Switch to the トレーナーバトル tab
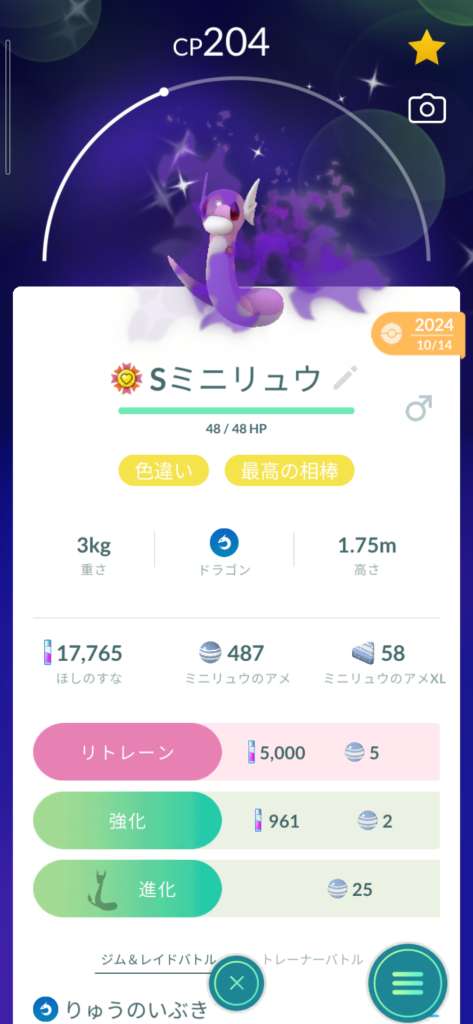The image size is (473, 1024). point(312,959)
